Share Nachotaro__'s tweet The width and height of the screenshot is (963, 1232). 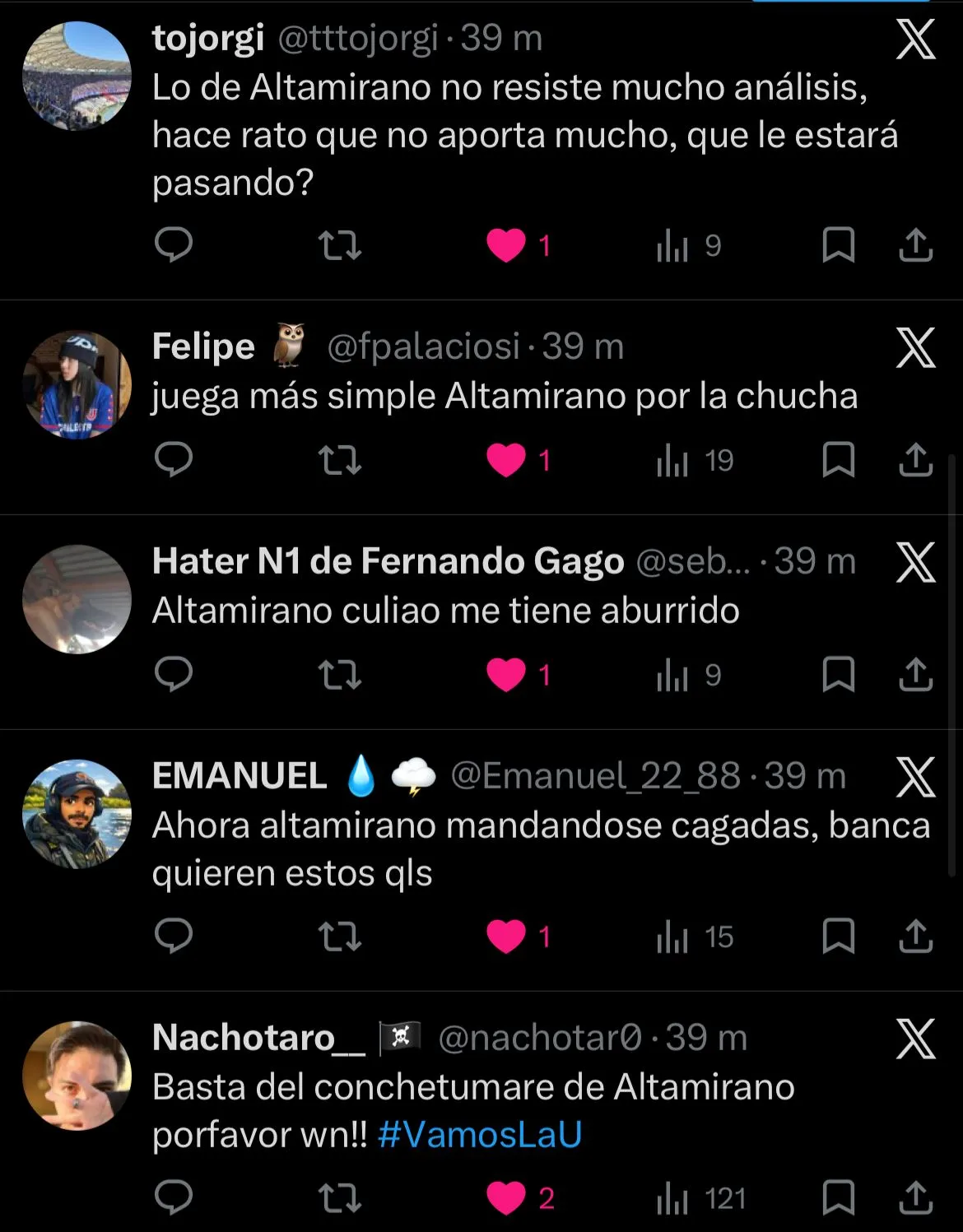(915, 1198)
